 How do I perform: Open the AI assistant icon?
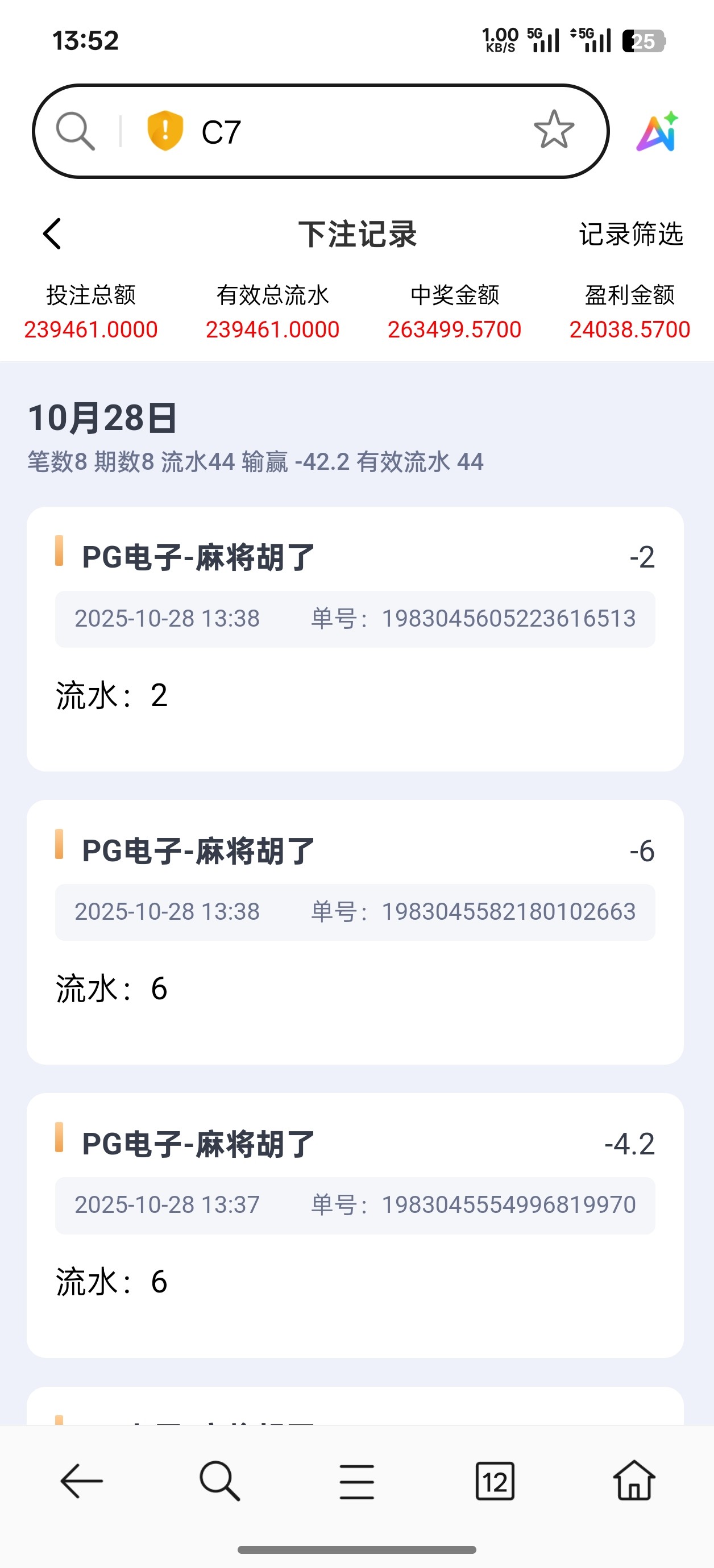[658, 131]
